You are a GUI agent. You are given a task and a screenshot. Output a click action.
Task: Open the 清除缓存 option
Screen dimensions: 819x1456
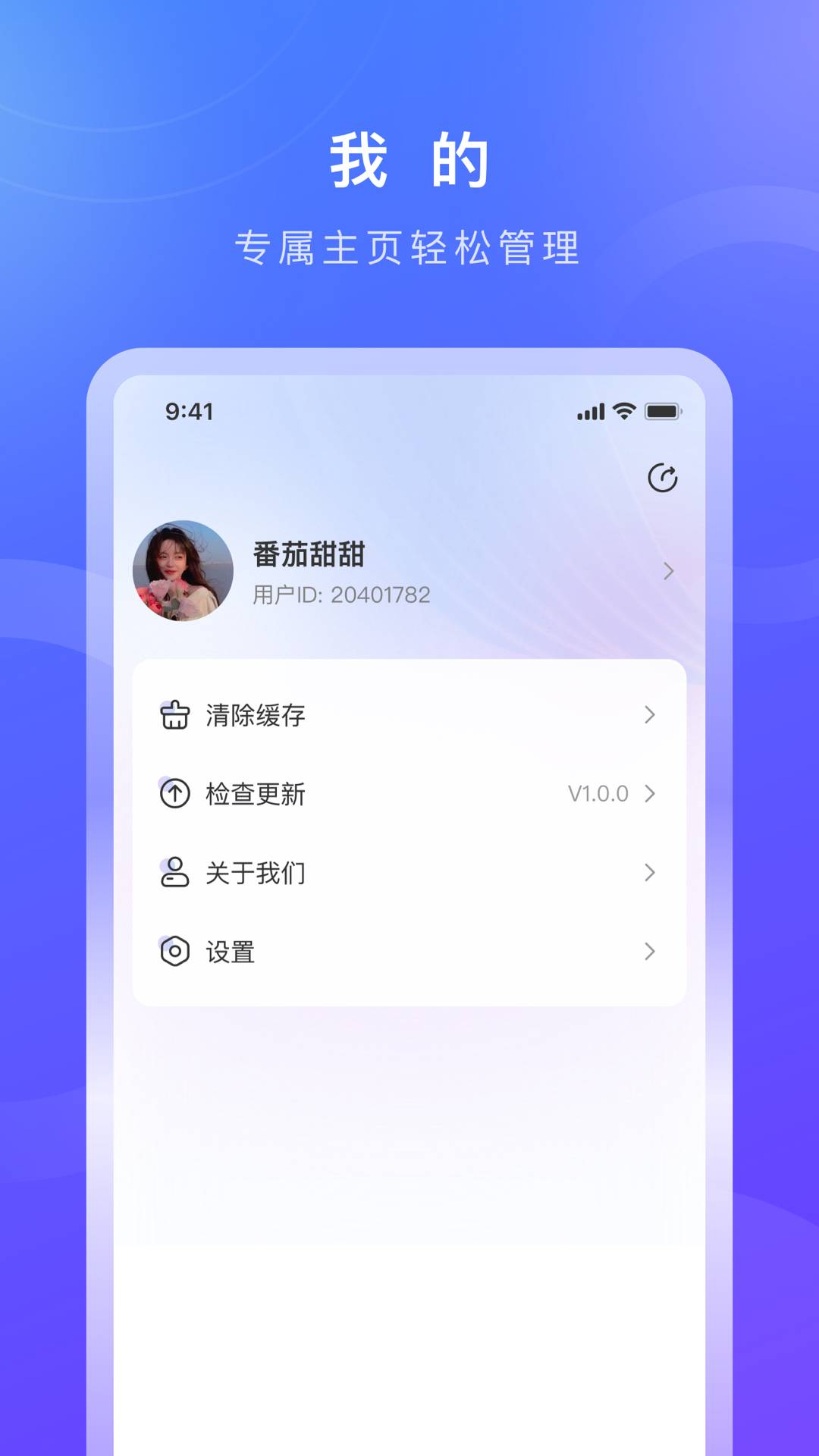254,714
